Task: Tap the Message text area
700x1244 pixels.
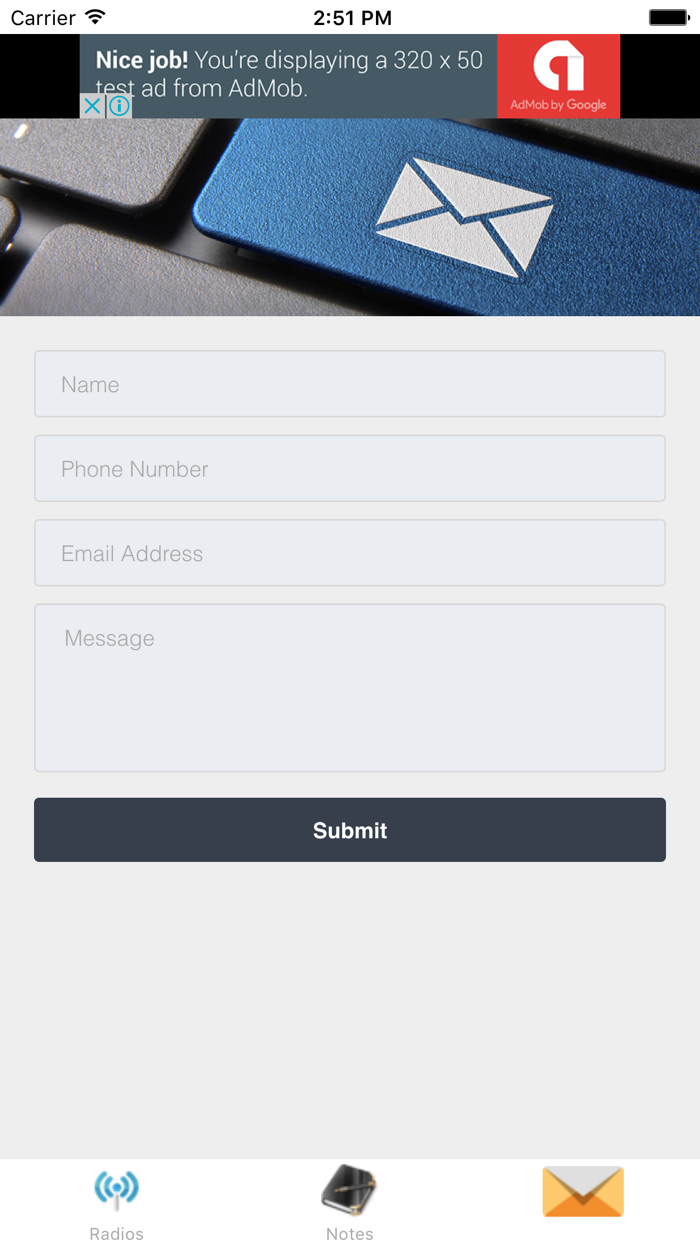Action: (x=350, y=688)
